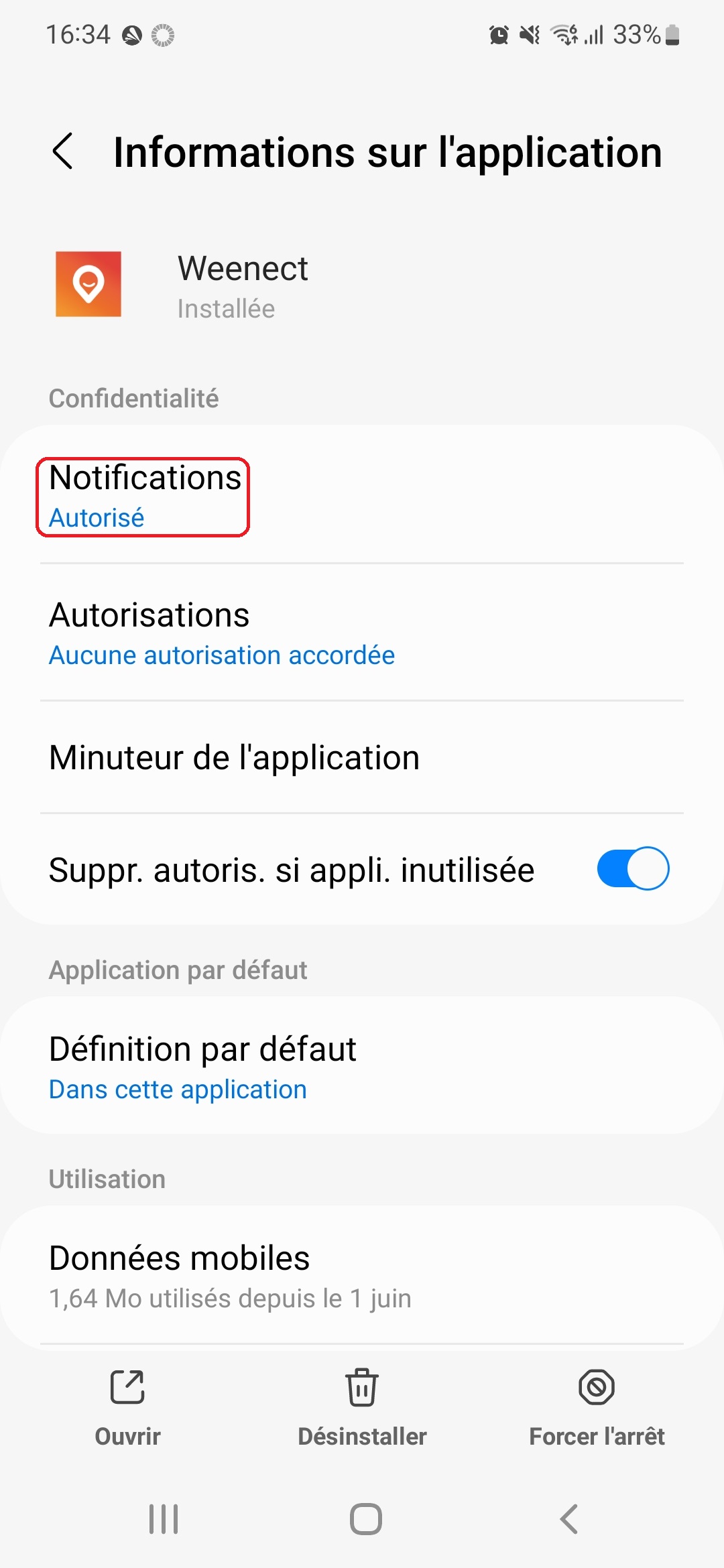Open Minuteur de l'application
The height and width of the screenshot is (1568, 724).
[x=235, y=757]
